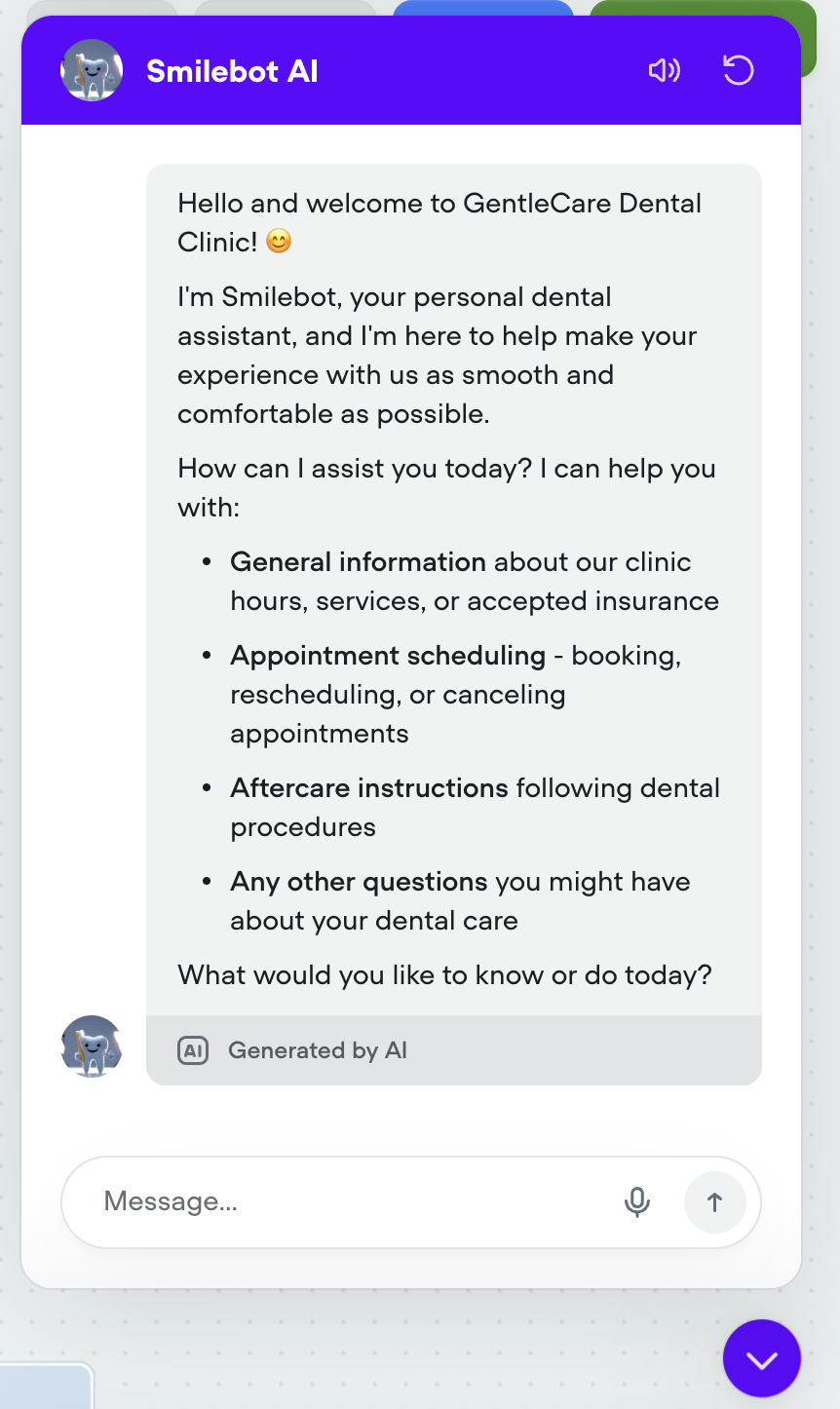Click the tooth avatar beside the welcome message
This screenshot has height=1409, width=840.
point(91,1046)
